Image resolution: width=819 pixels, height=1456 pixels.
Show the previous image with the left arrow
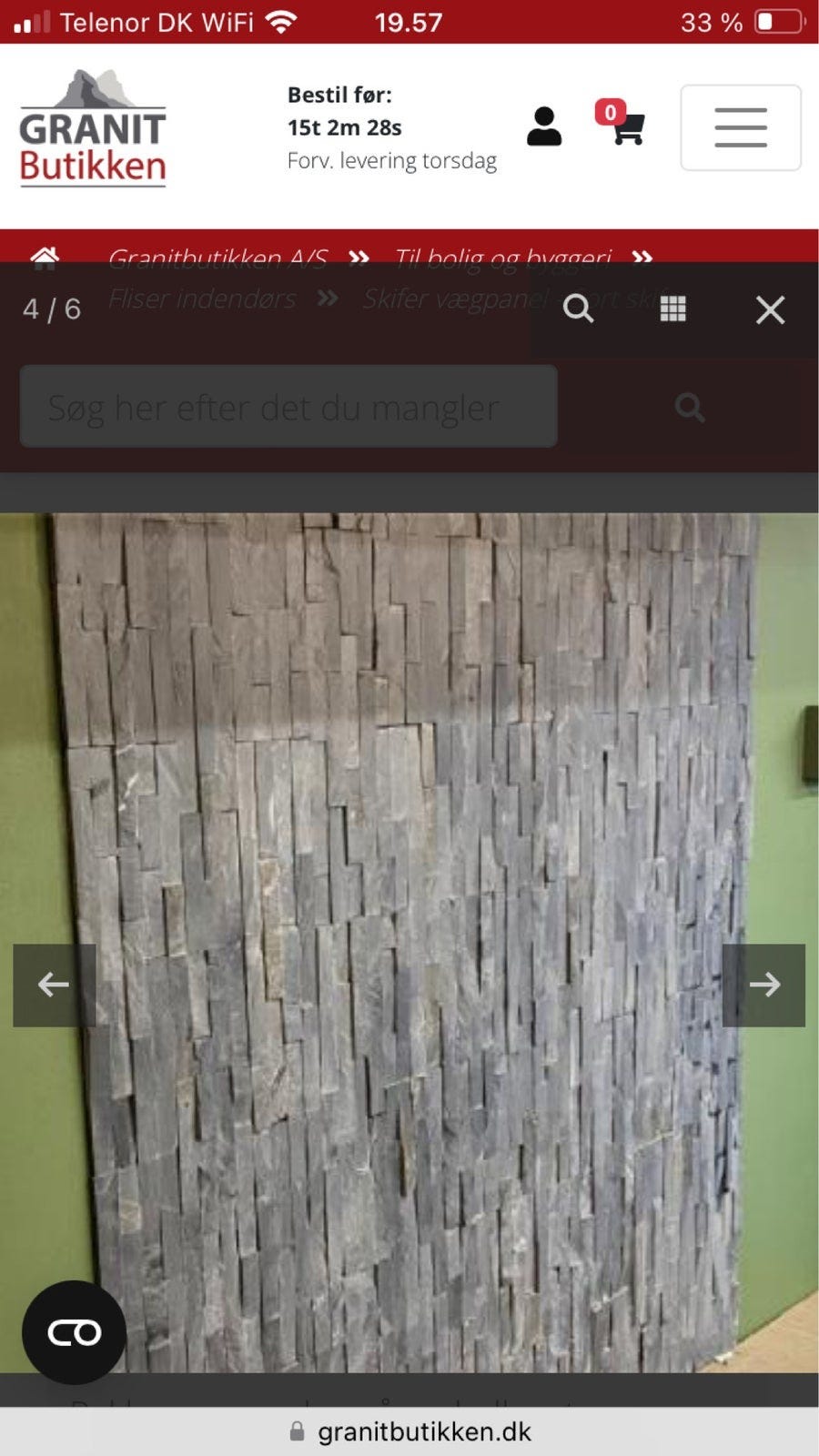[x=53, y=984]
